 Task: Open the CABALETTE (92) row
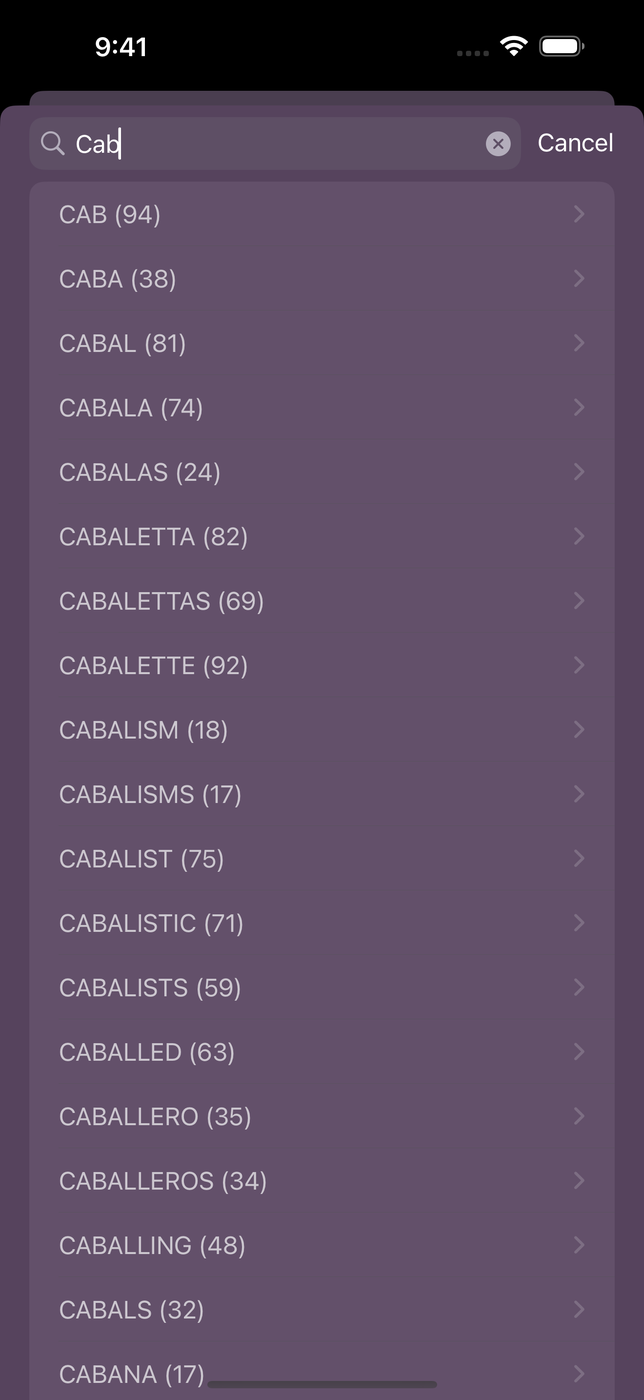click(320, 666)
